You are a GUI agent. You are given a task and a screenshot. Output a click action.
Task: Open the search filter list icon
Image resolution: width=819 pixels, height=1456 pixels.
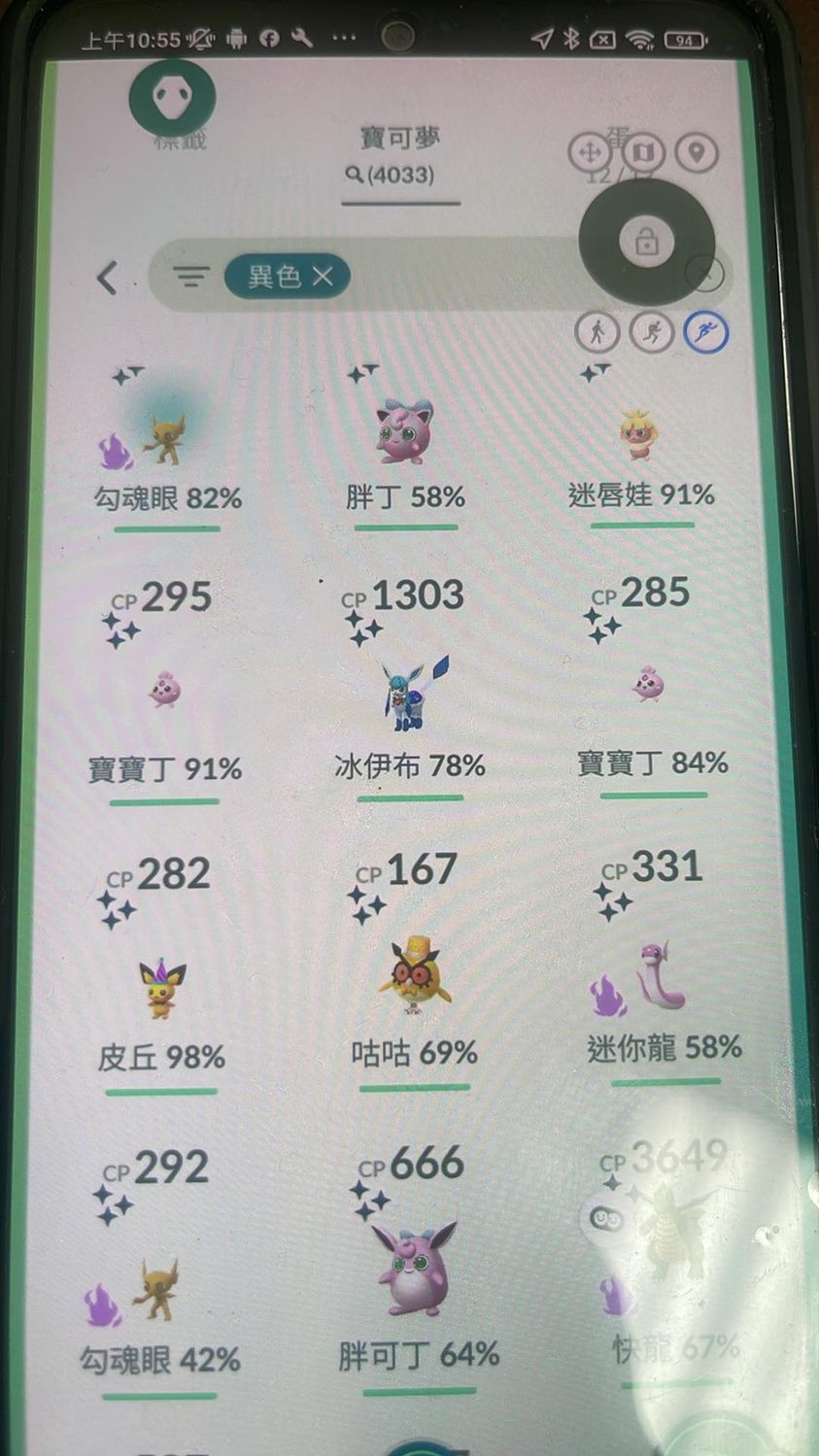click(190, 277)
